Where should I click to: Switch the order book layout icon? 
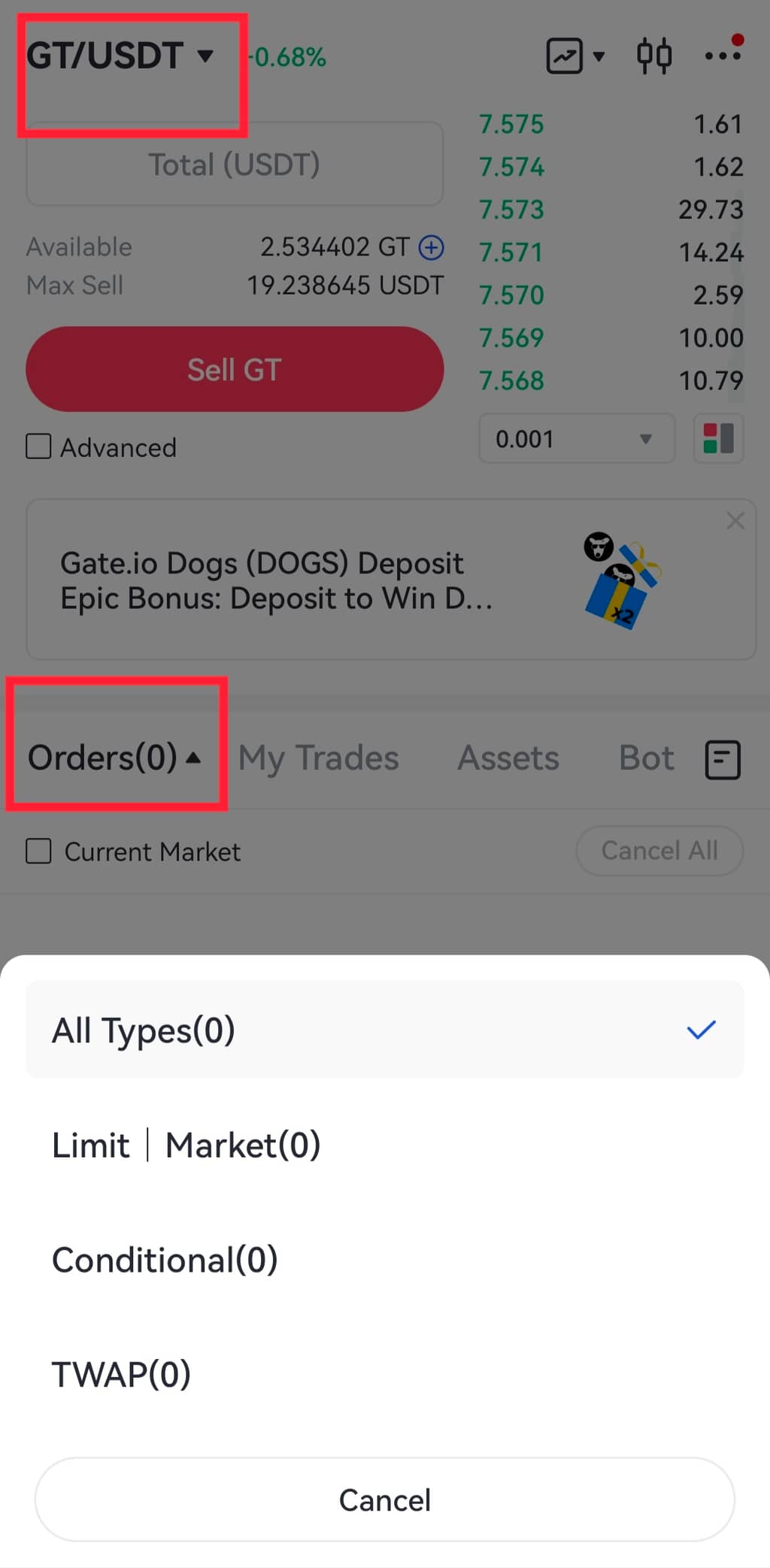[x=717, y=438]
